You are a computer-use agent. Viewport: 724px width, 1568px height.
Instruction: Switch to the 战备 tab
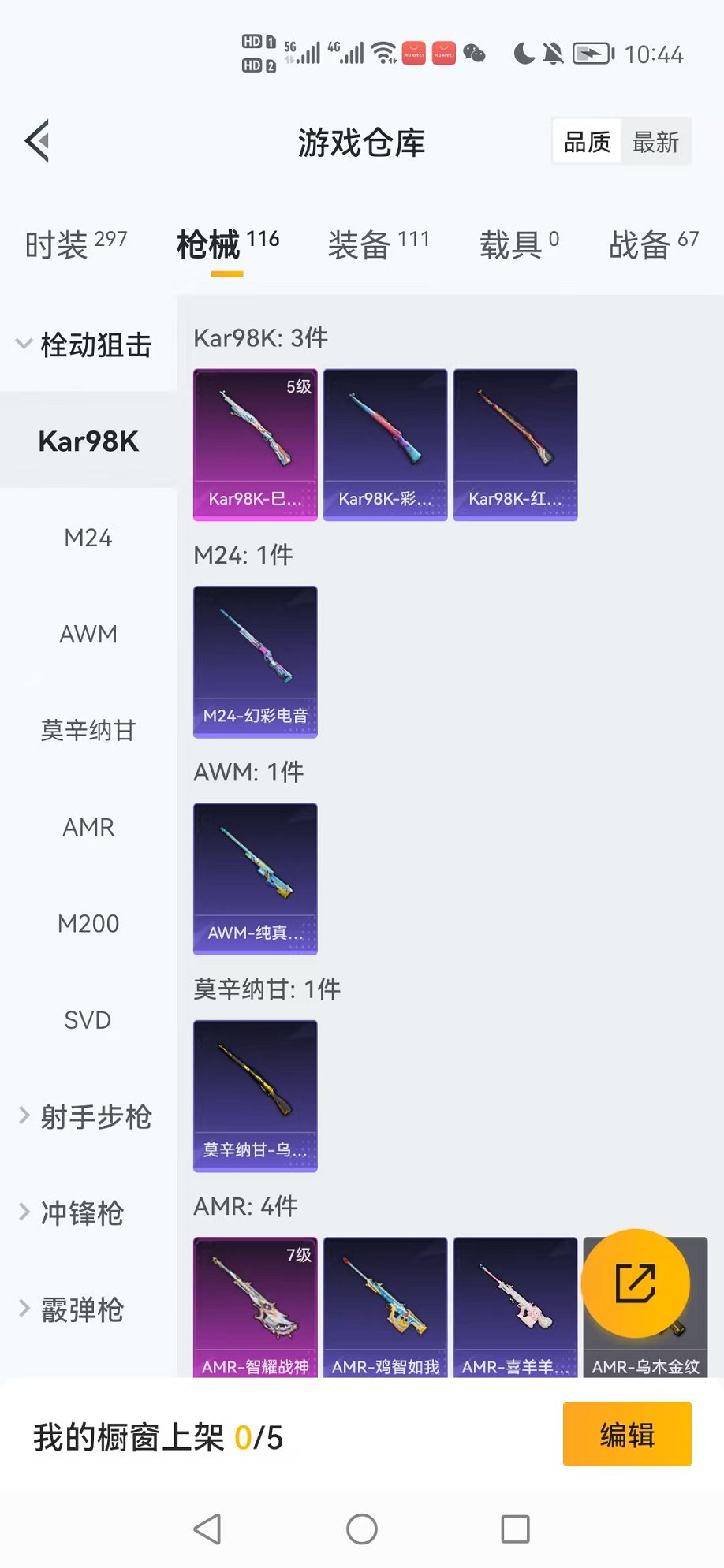(x=653, y=244)
